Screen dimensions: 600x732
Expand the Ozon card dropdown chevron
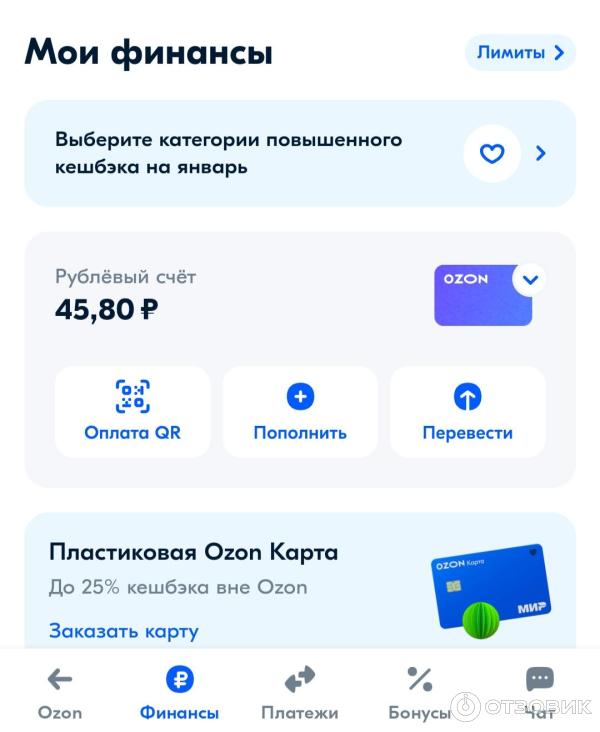pos(531,280)
